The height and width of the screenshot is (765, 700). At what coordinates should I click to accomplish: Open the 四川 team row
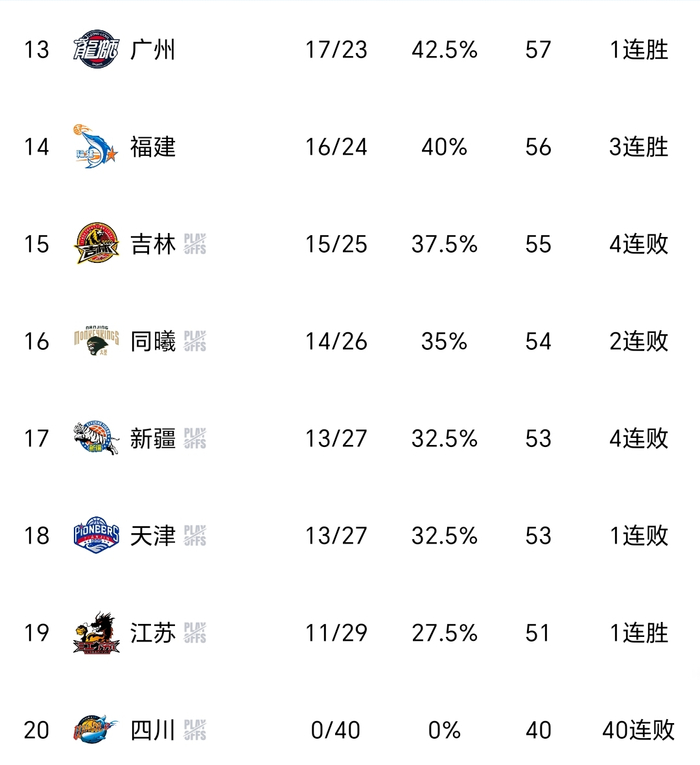pyautogui.click(x=152, y=730)
